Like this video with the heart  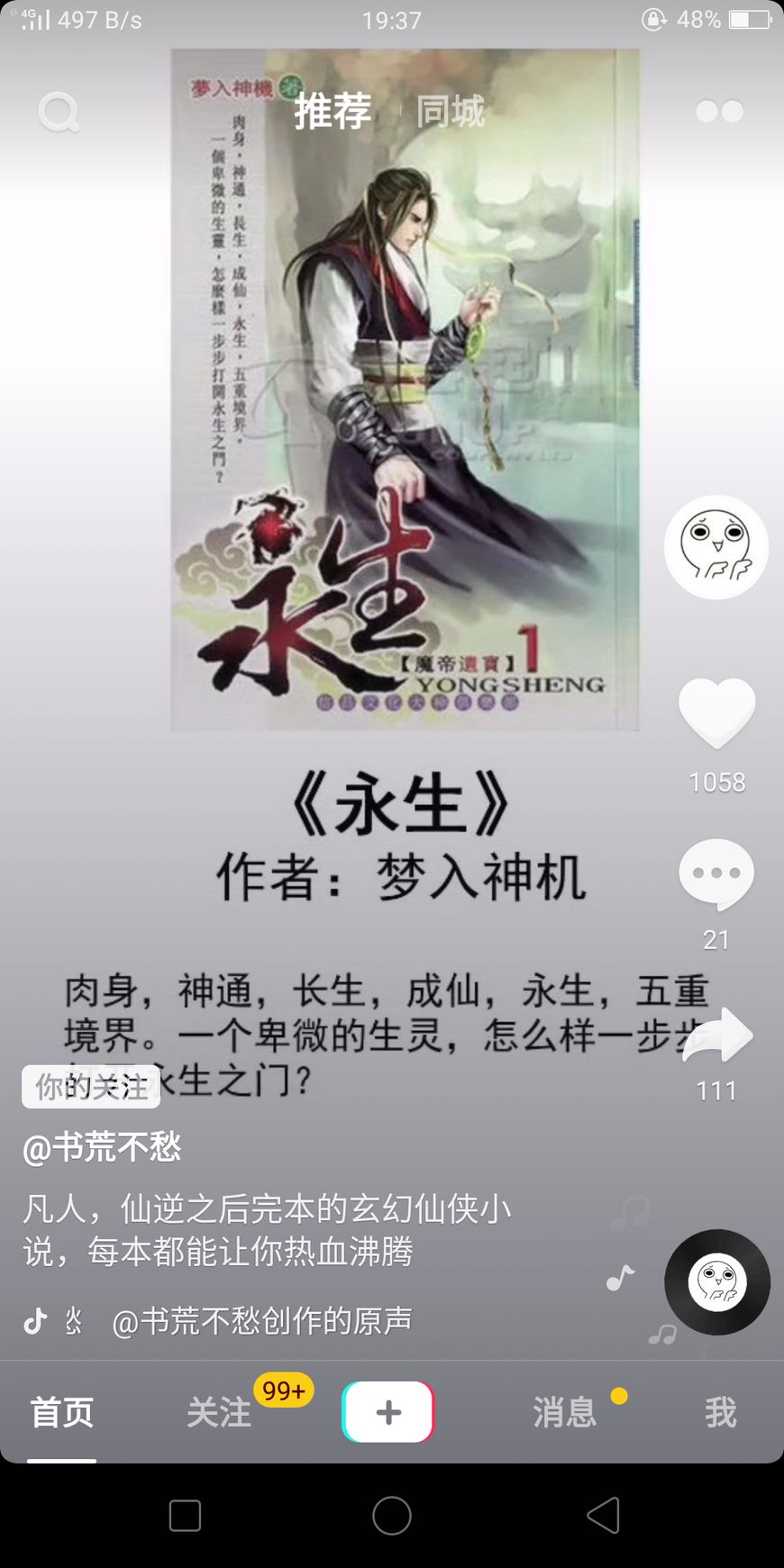[716, 713]
